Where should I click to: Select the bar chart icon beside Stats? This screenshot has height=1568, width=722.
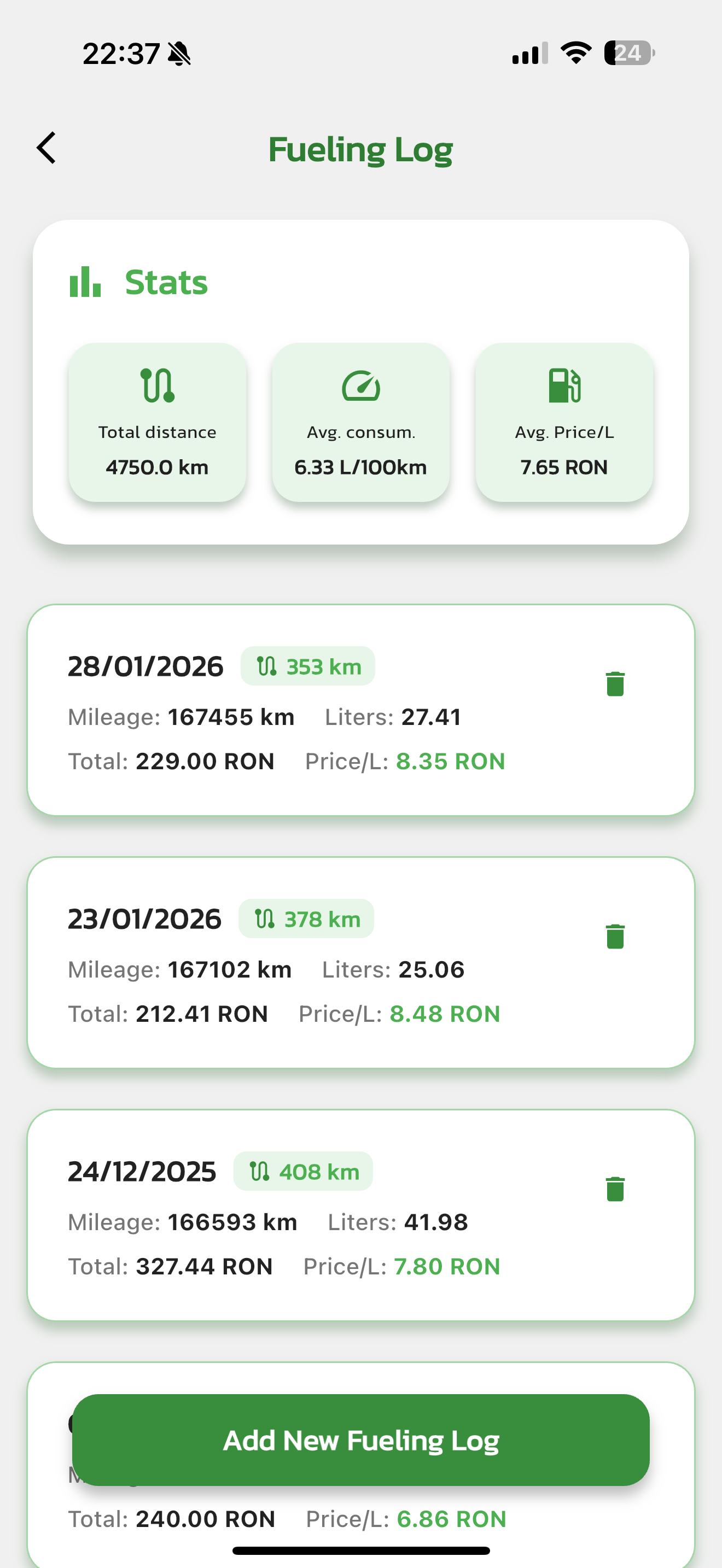pyautogui.click(x=85, y=281)
